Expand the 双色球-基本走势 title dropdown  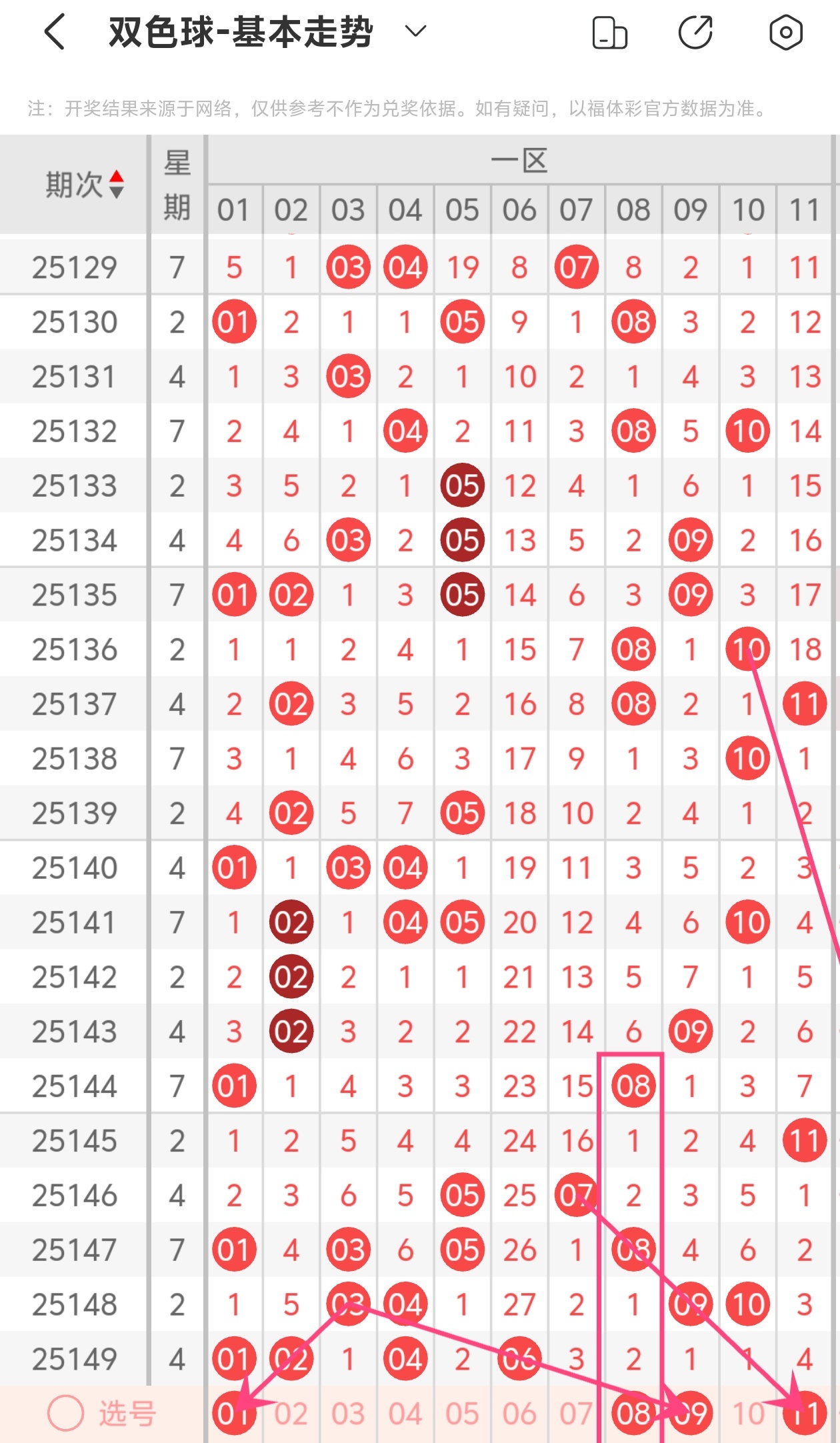tap(415, 31)
